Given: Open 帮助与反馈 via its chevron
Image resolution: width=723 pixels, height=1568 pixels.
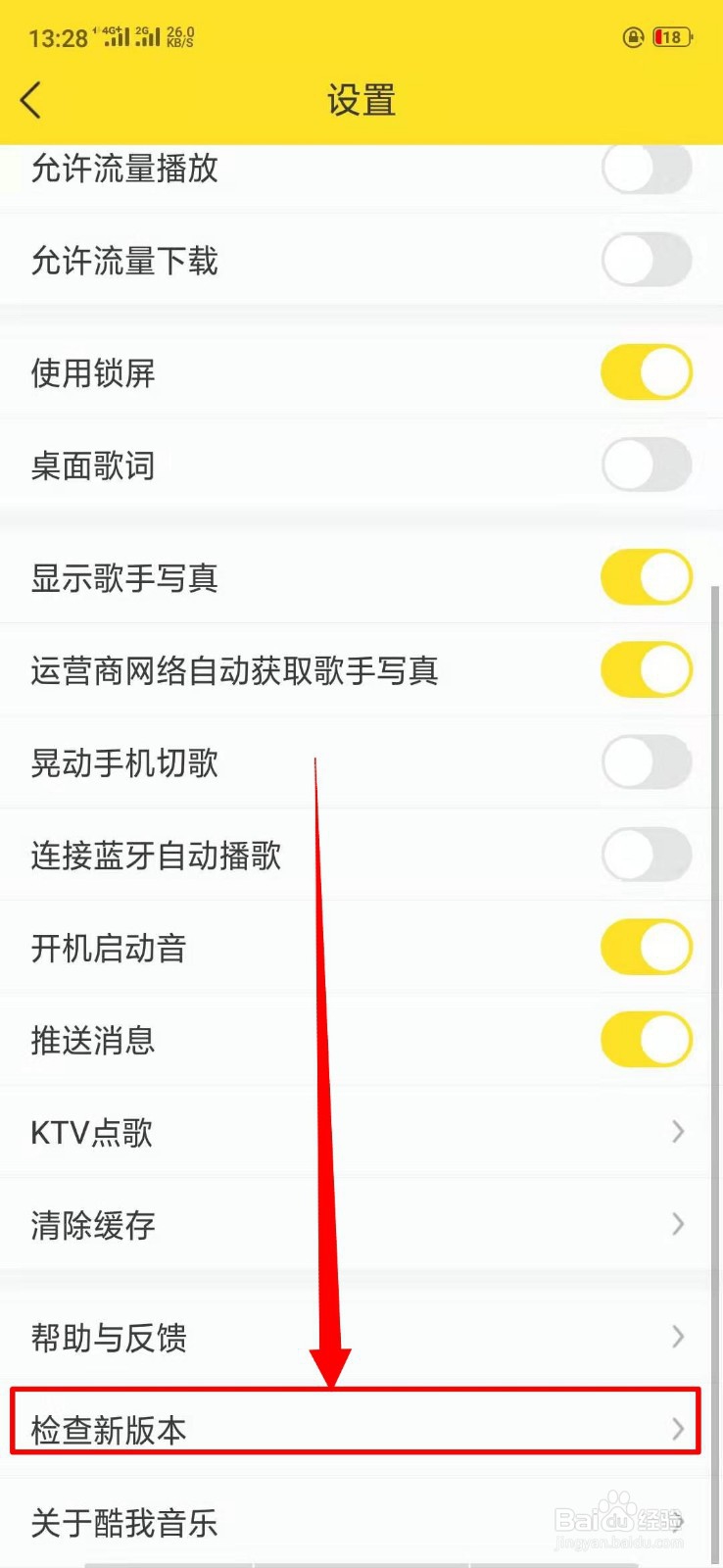Looking at the screenshot, I should [677, 1336].
